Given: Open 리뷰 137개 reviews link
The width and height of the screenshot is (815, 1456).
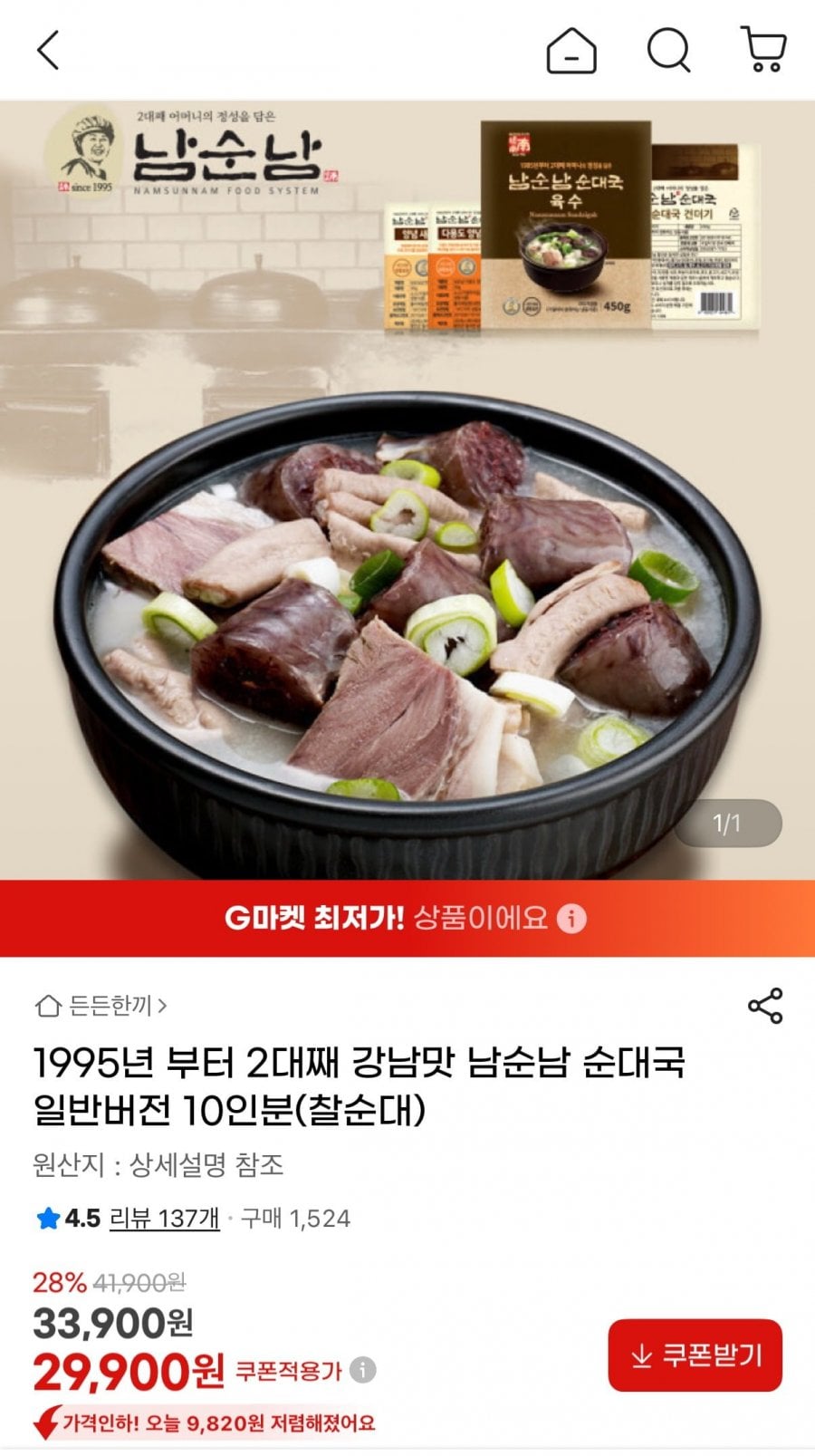Looking at the screenshot, I should [x=164, y=1219].
